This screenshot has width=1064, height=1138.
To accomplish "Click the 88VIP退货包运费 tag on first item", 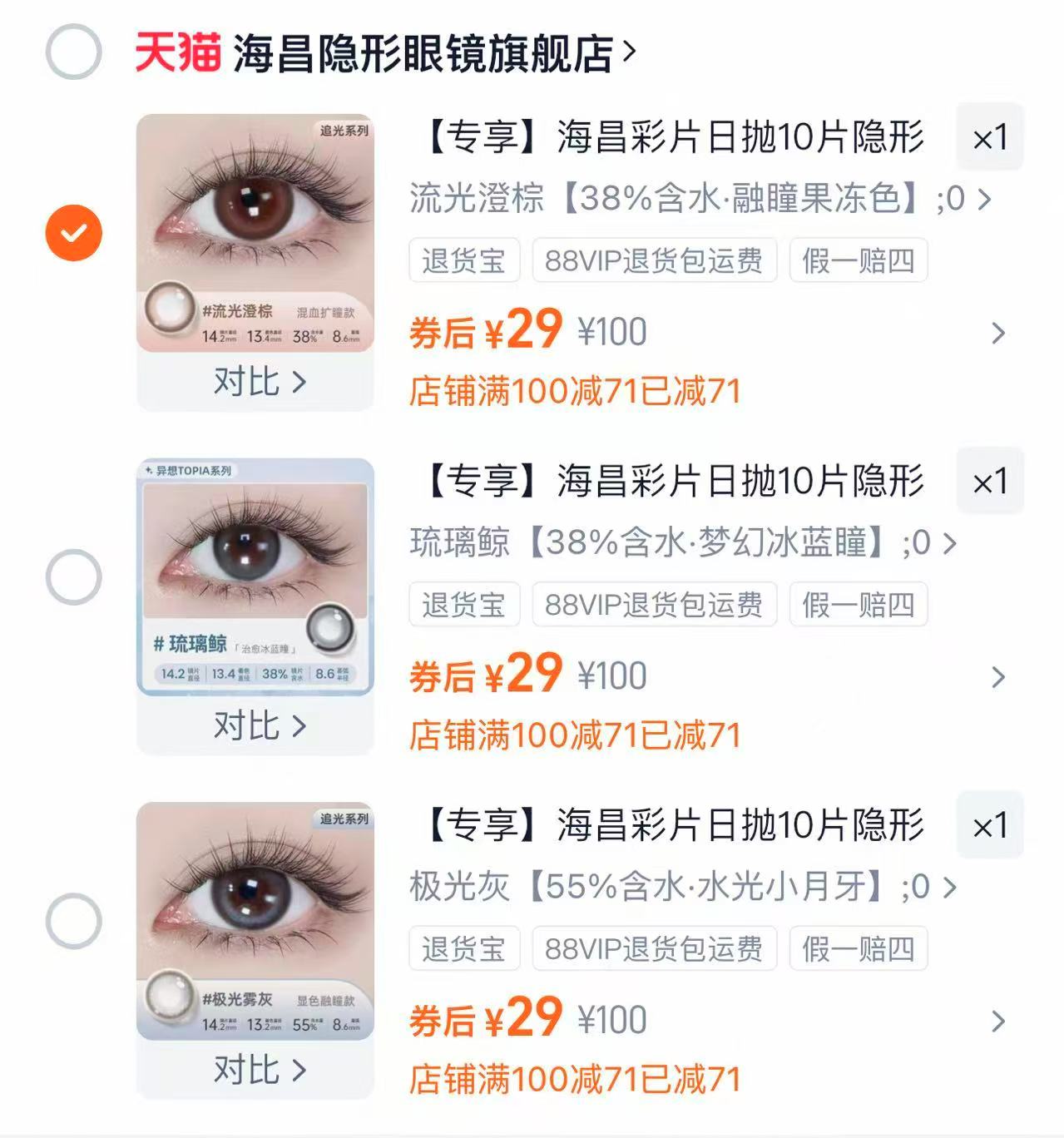I will 654,260.
